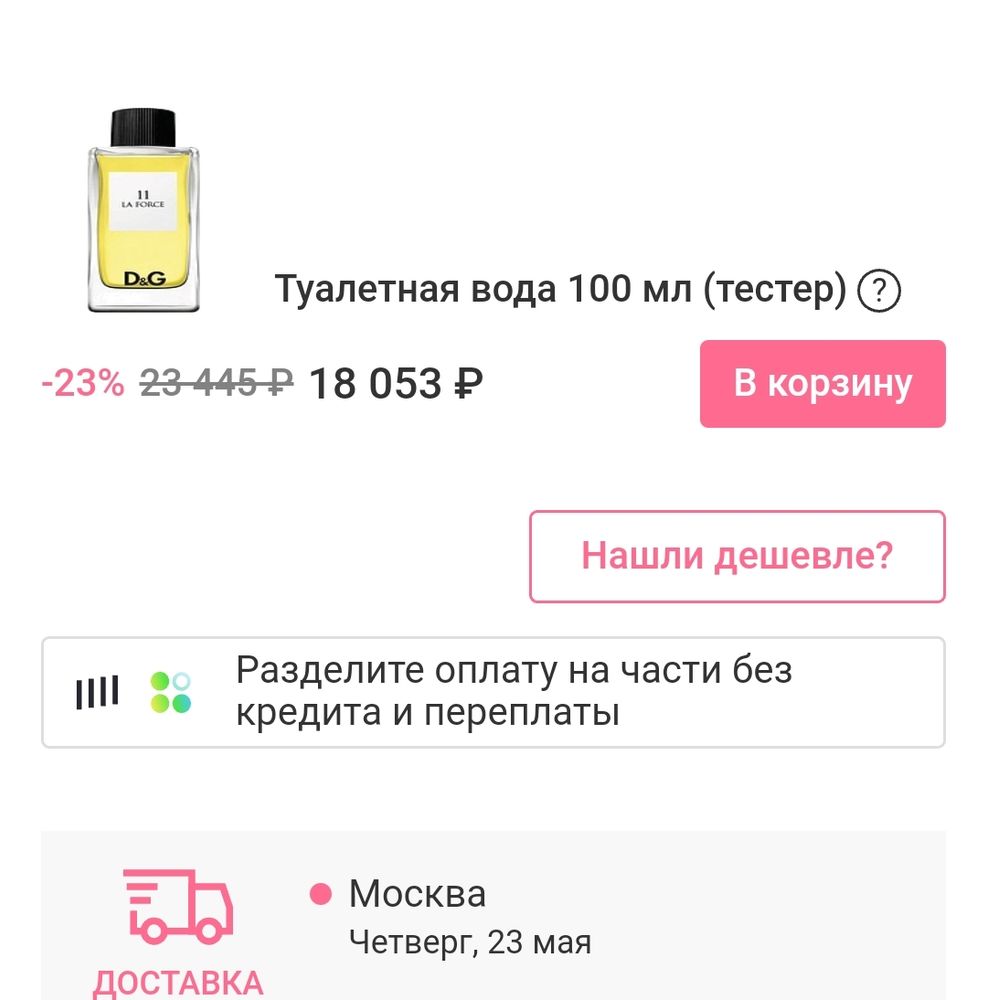This screenshot has height=1000, width=987.
Task: Change the delivery city Москва
Action: pos(417,893)
